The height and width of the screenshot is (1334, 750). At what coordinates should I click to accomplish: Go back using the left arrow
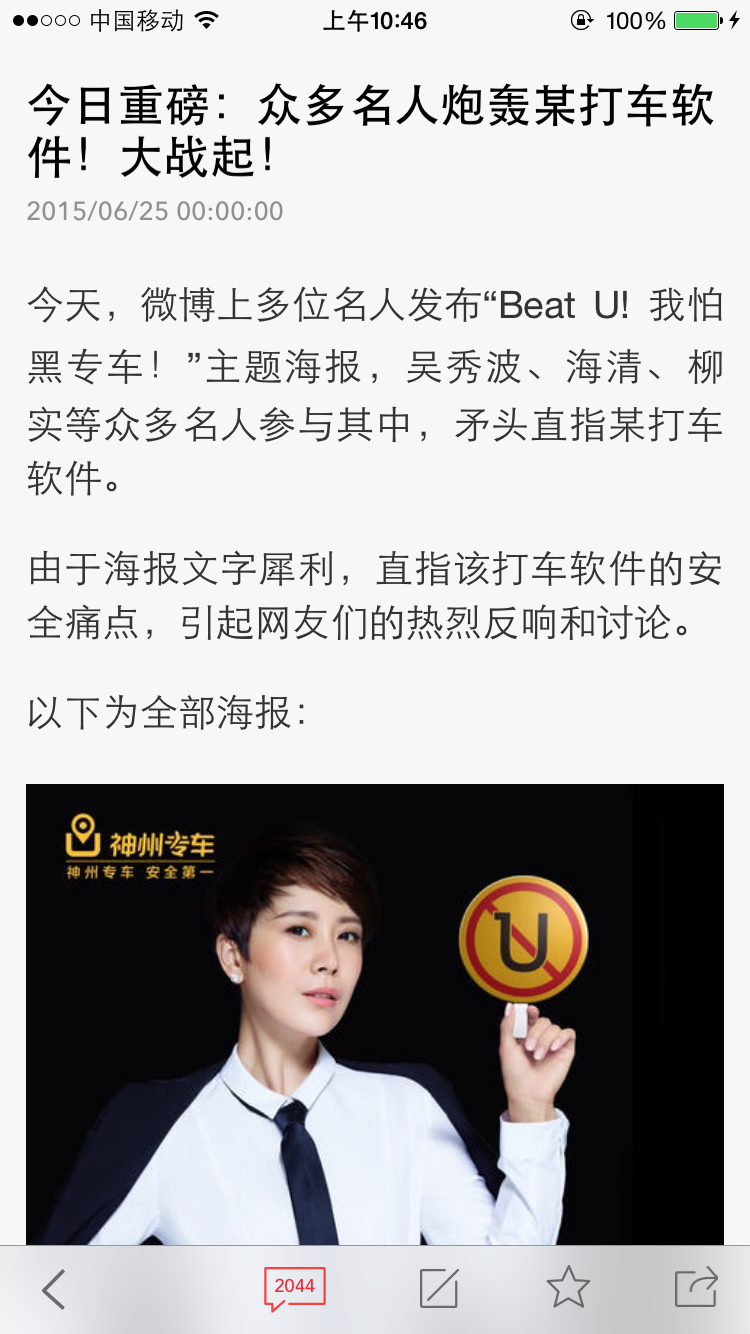[x=54, y=1289]
